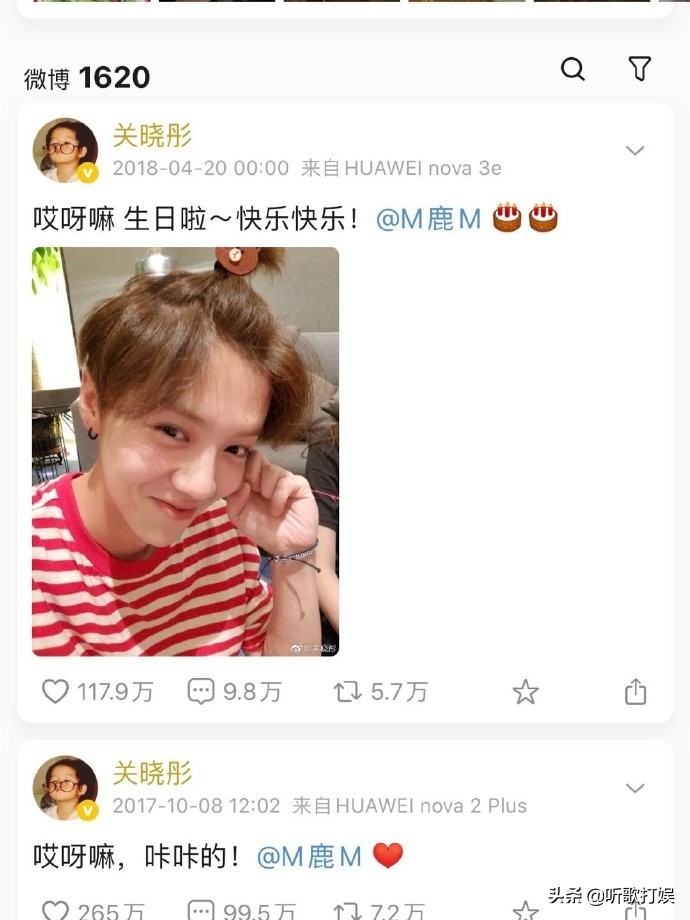Expand the chevron menu on the 2017-10-08 post

click(635, 788)
